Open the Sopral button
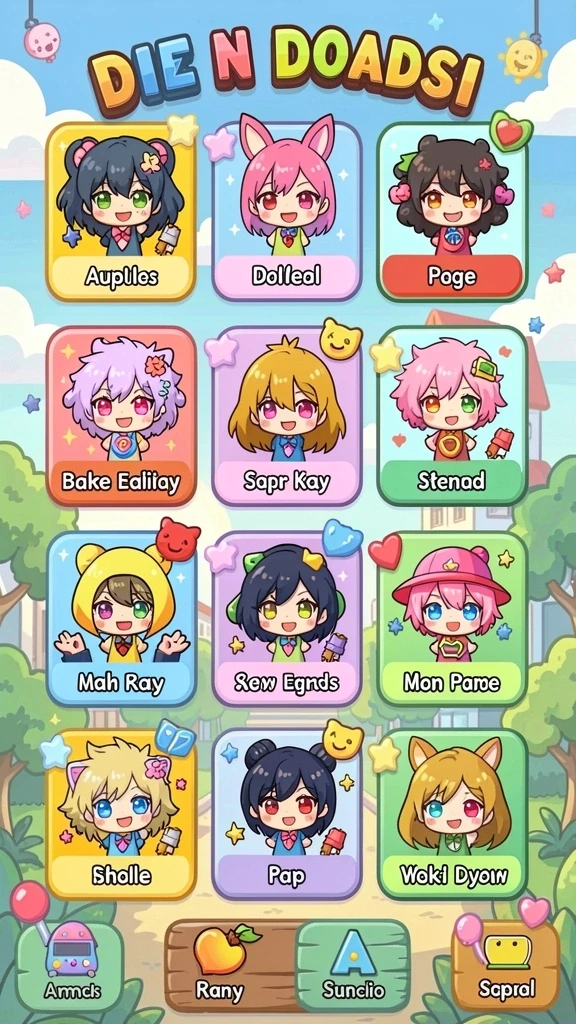576x1024 pixels. 506,967
